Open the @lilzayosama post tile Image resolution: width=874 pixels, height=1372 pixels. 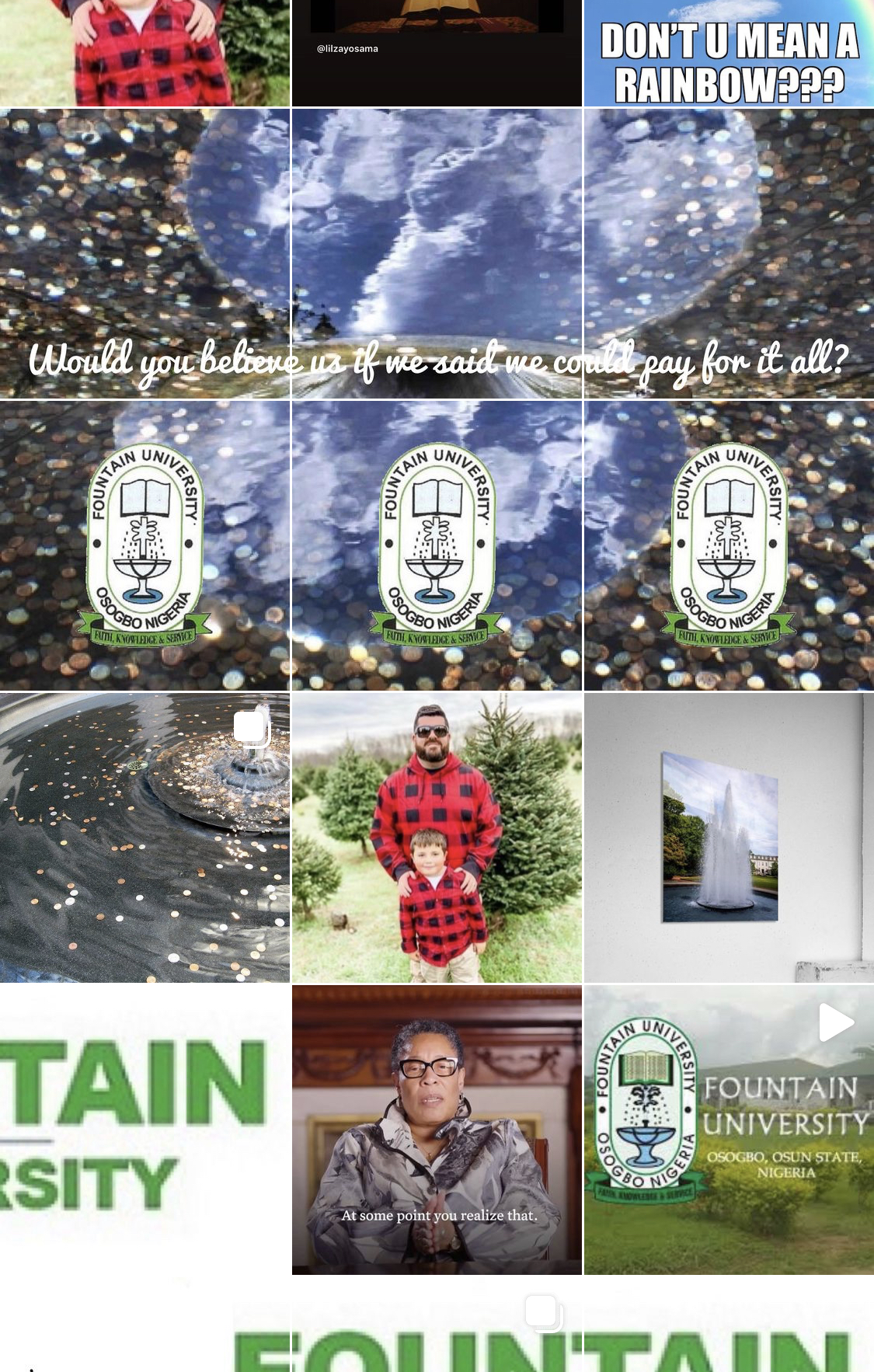coord(437,53)
